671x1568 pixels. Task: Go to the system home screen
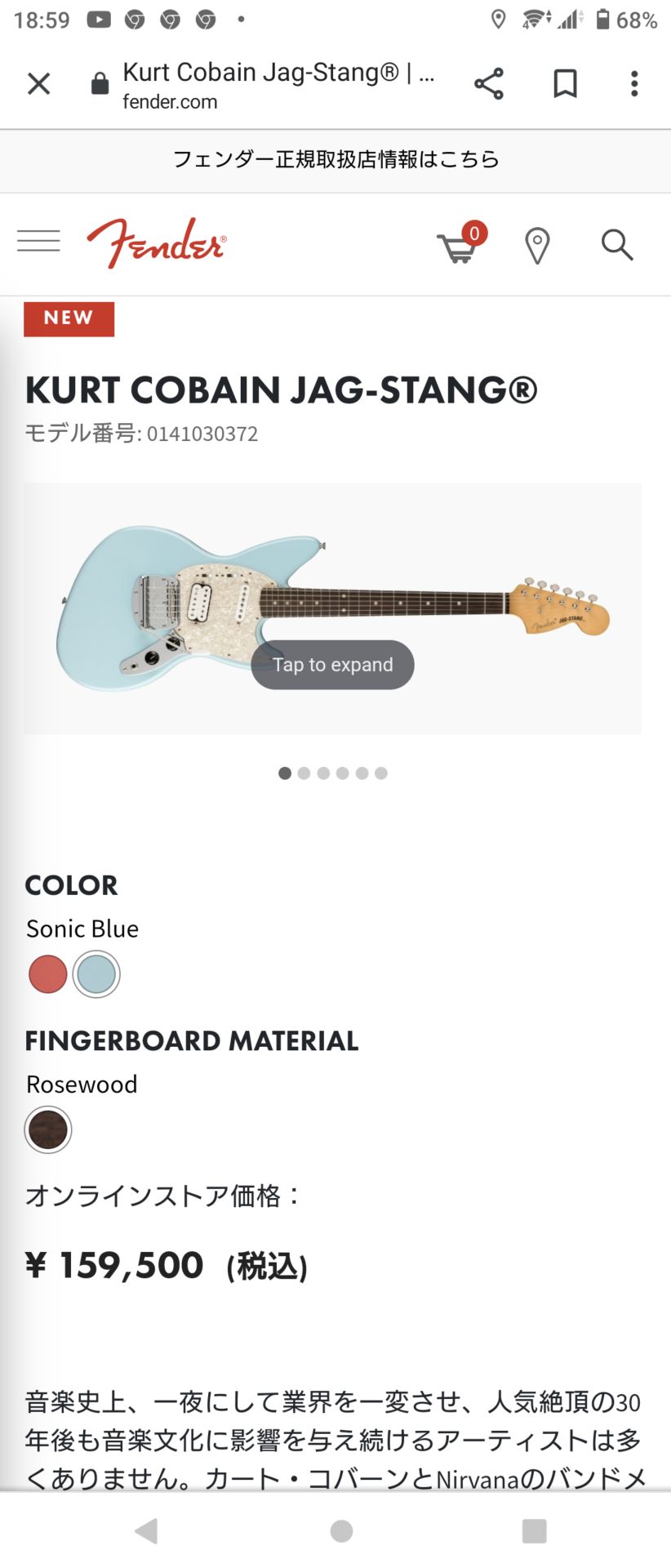click(x=341, y=1530)
